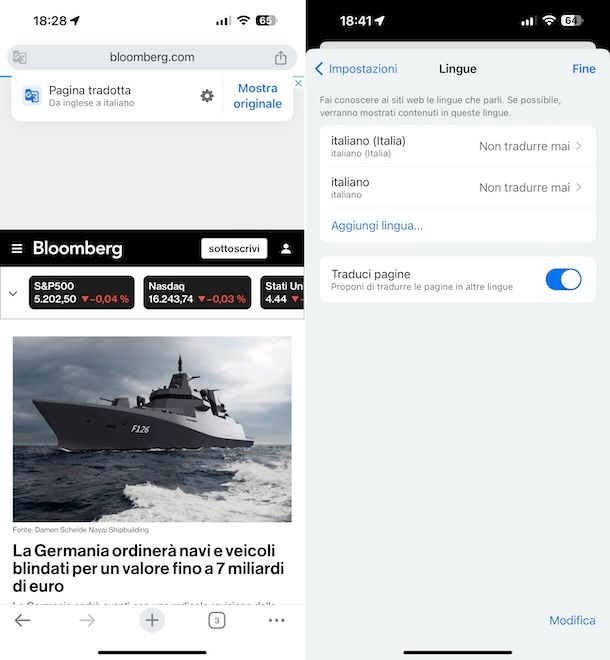Tap the sottoscrivi button
Screen dimensions: 610x660
tap(233, 249)
